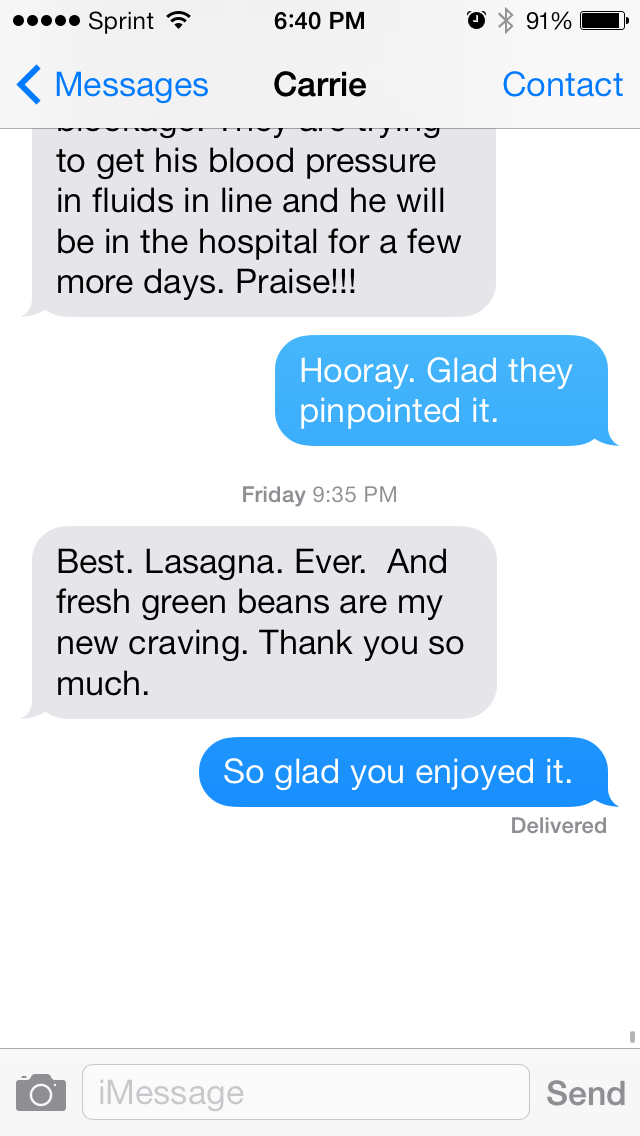Go back to the Messages list
Image resolution: width=640 pixels, height=1136 pixels.
112,85
